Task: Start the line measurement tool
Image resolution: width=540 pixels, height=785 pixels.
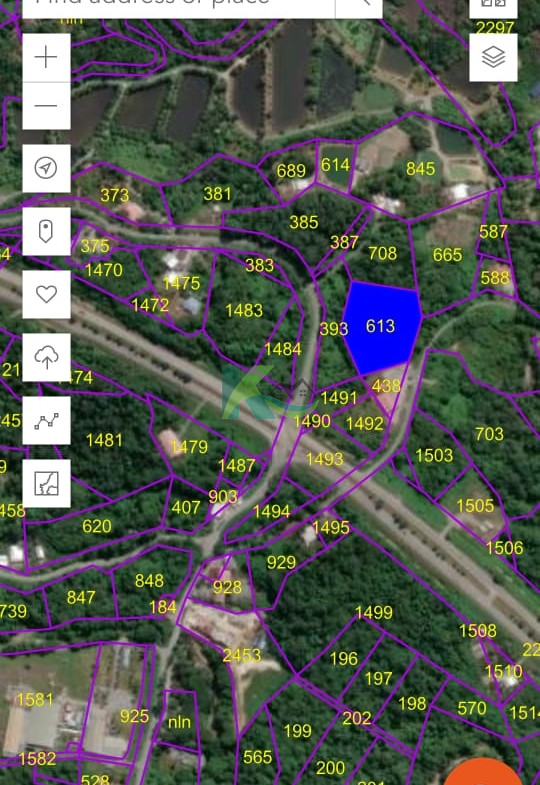Action: [46, 421]
